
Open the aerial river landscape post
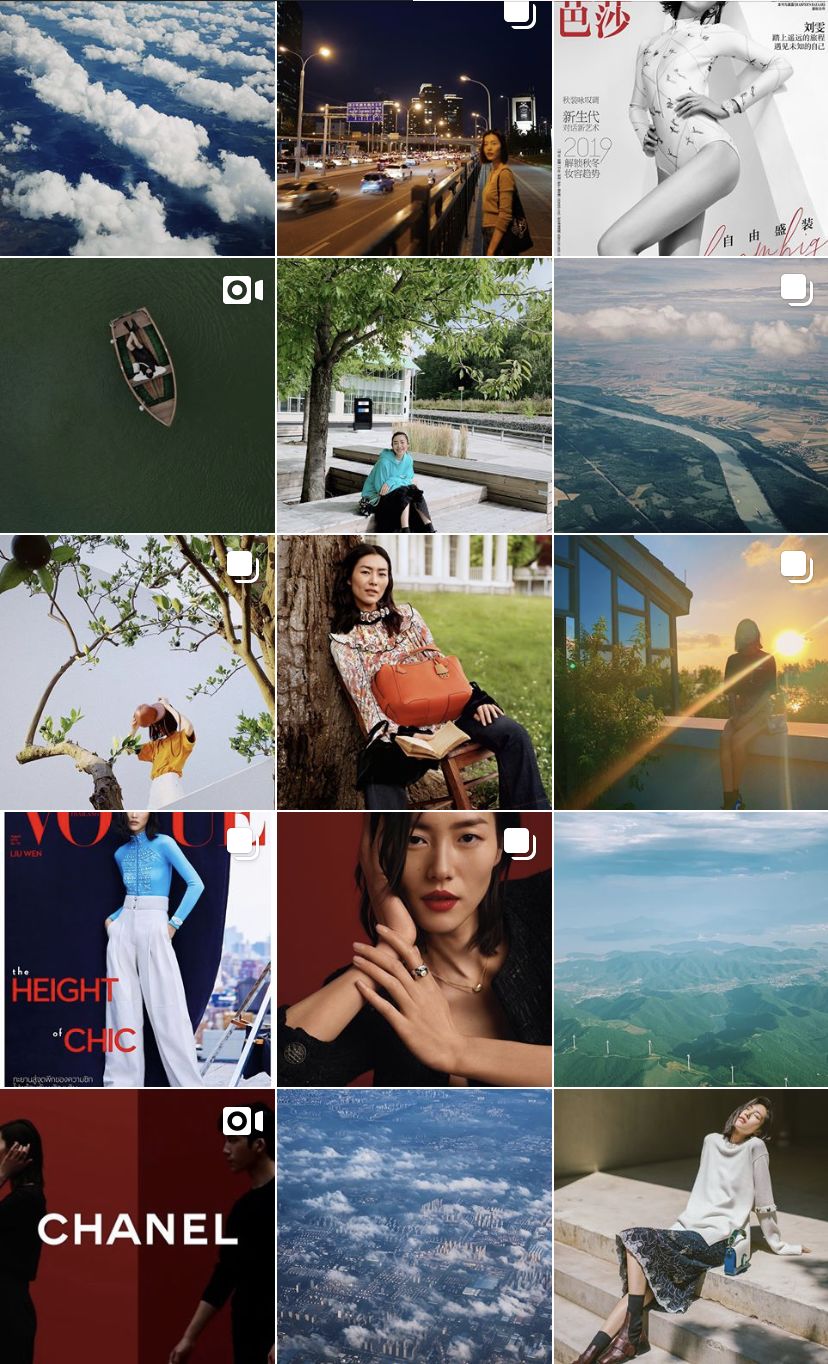[691, 395]
